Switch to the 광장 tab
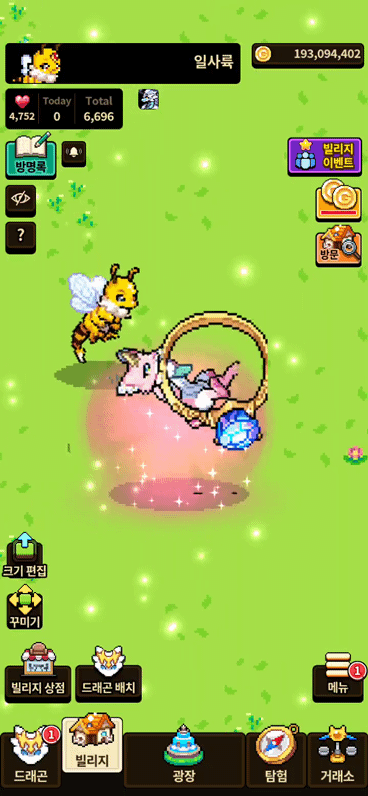The image size is (368, 796). [184, 757]
